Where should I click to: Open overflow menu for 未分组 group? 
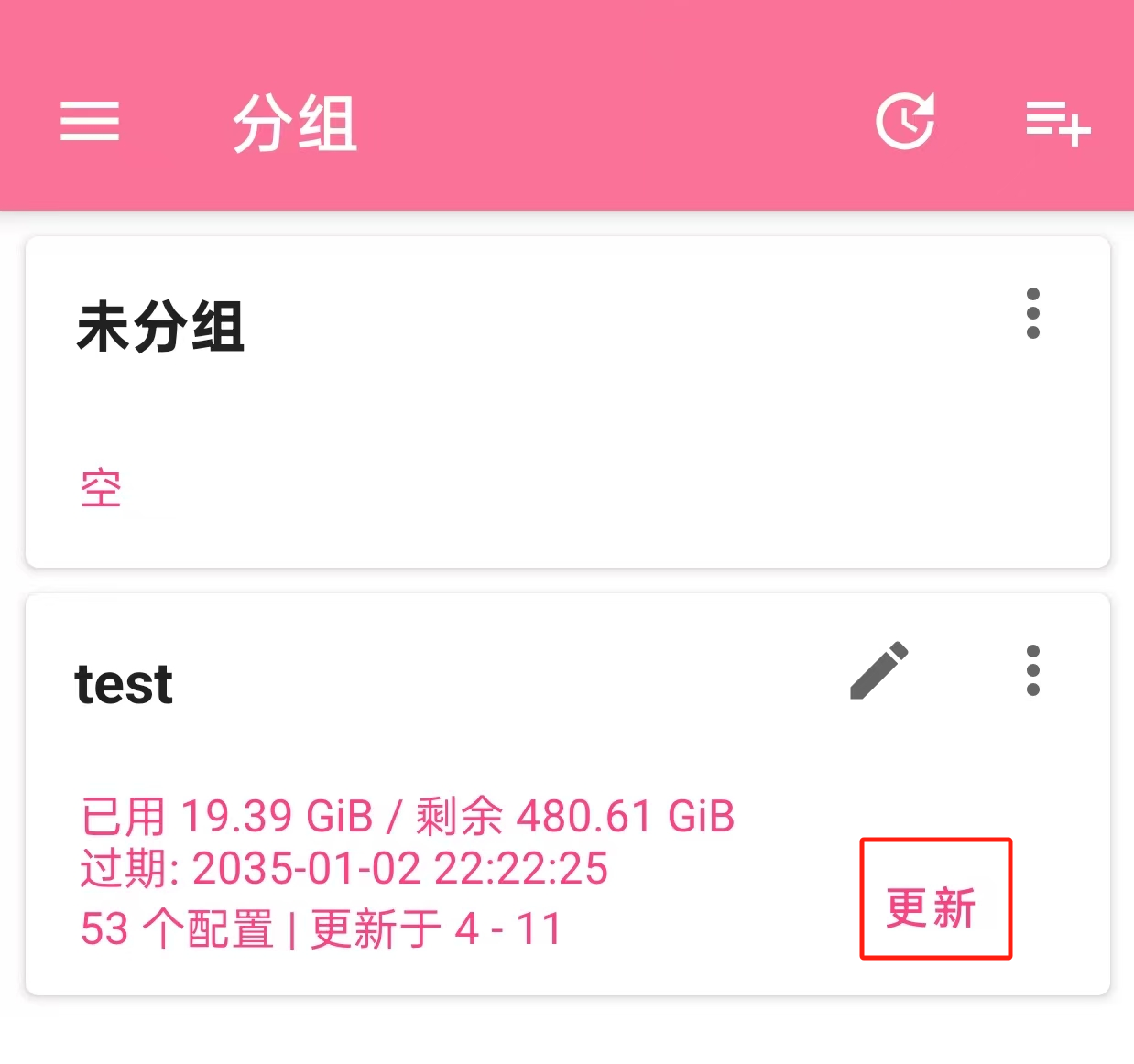(x=1032, y=314)
